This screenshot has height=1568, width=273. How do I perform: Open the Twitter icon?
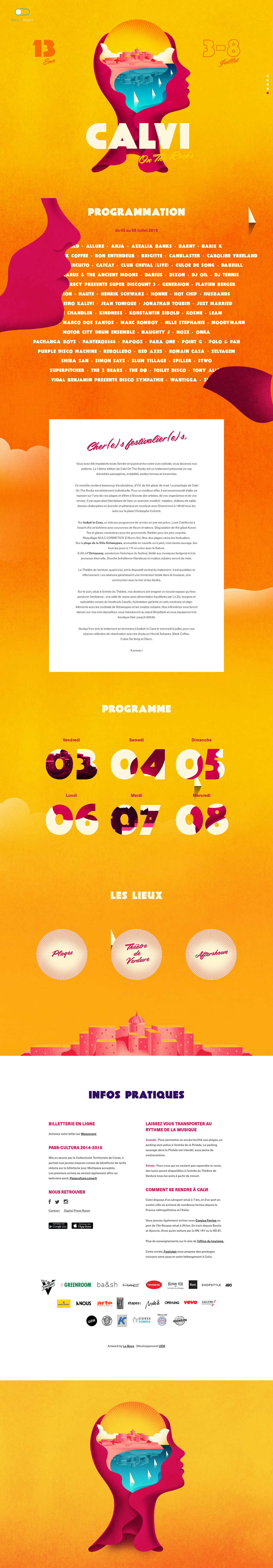click(57, 1202)
